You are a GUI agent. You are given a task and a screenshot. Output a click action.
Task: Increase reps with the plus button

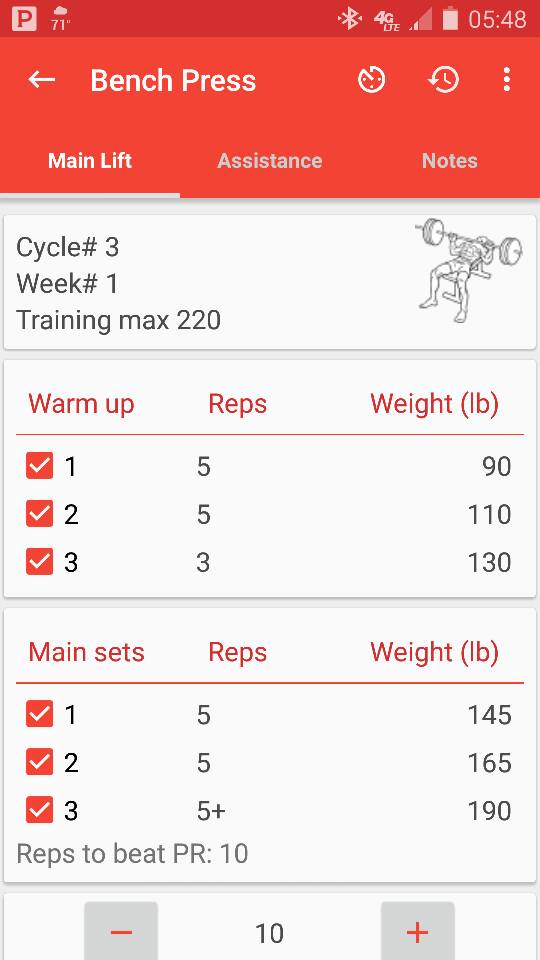[418, 932]
